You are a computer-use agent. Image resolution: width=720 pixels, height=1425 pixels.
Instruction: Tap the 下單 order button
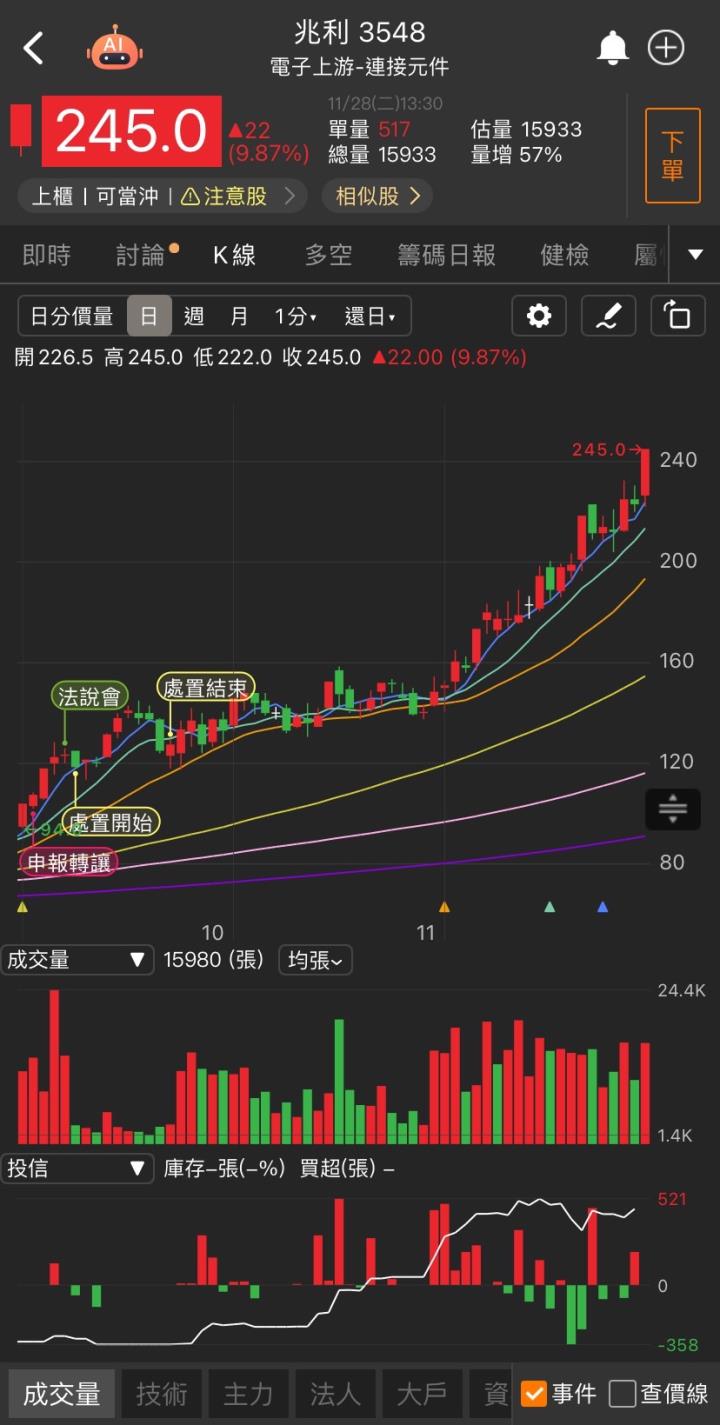(x=672, y=155)
